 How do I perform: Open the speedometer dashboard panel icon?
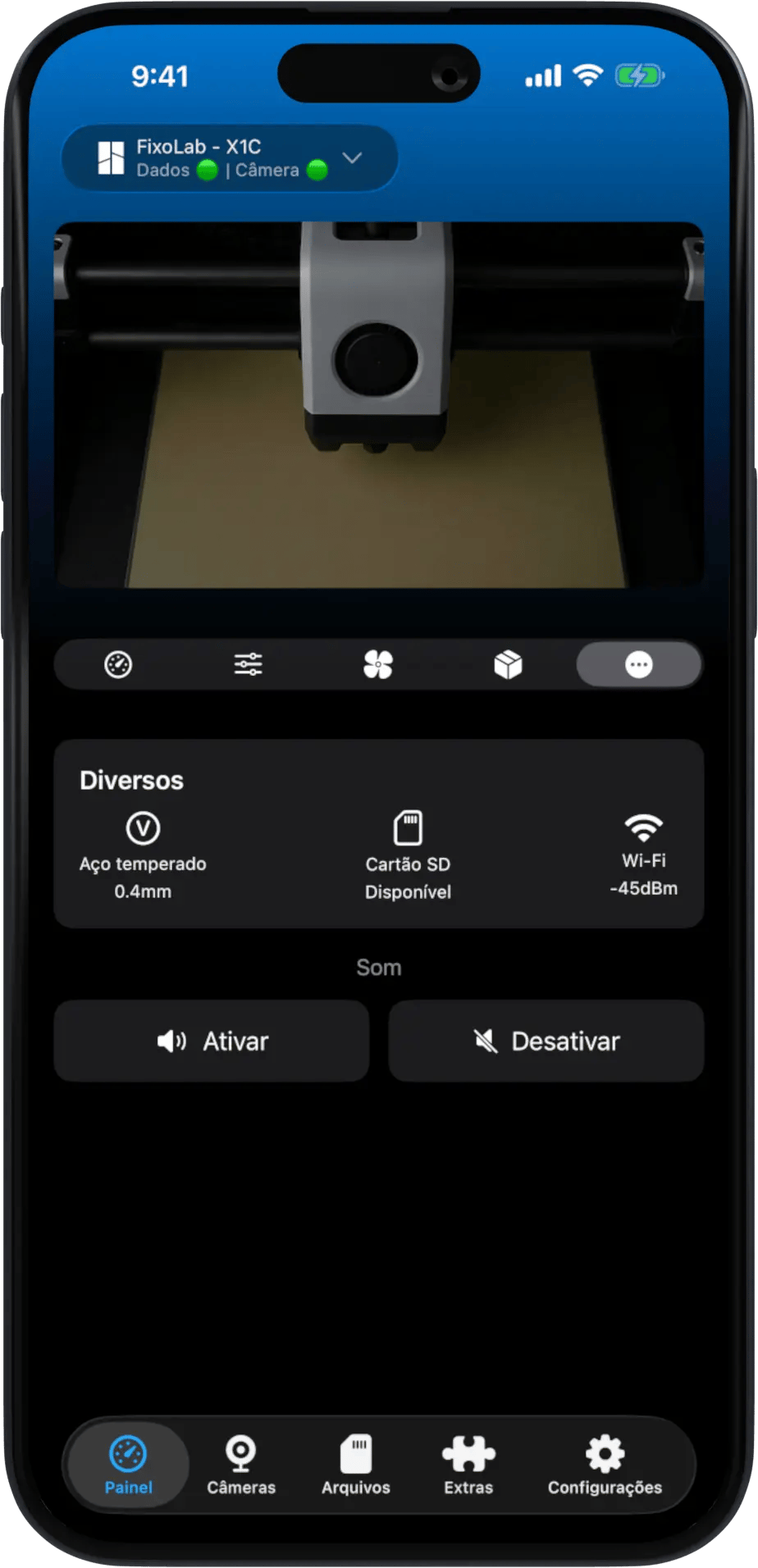click(118, 664)
